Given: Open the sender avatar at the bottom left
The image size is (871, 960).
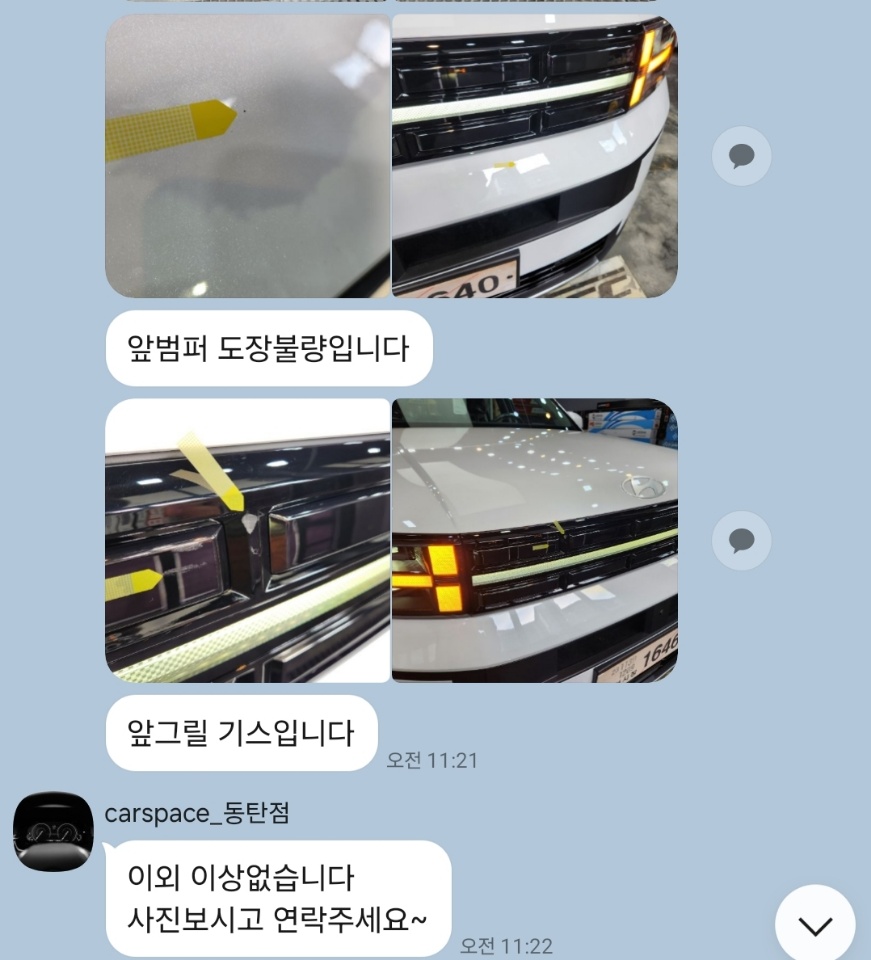Looking at the screenshot, I should (54, 831).
